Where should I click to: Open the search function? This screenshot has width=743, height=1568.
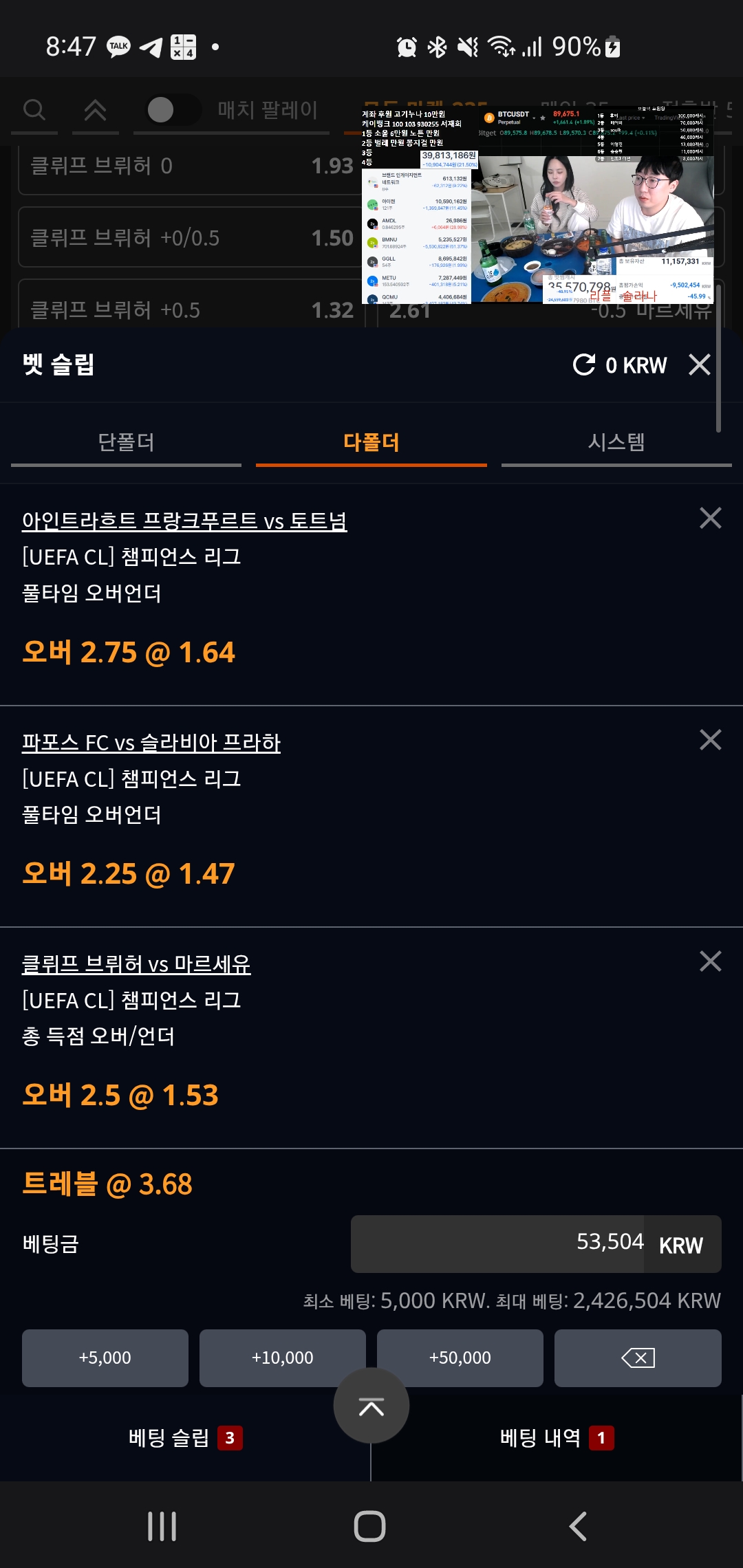tap(34, 111)
